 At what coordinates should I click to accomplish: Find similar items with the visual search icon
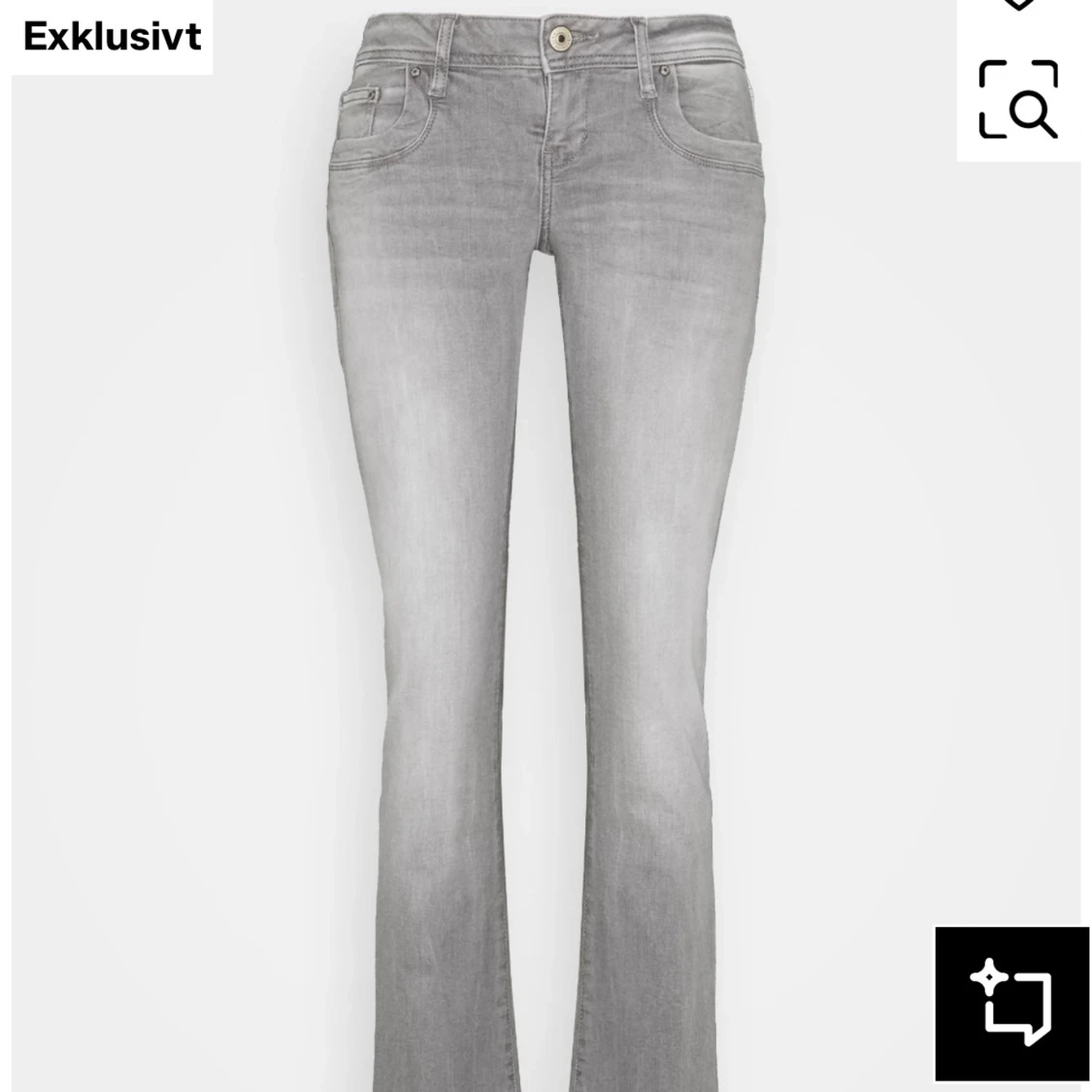coord(1017,100)
